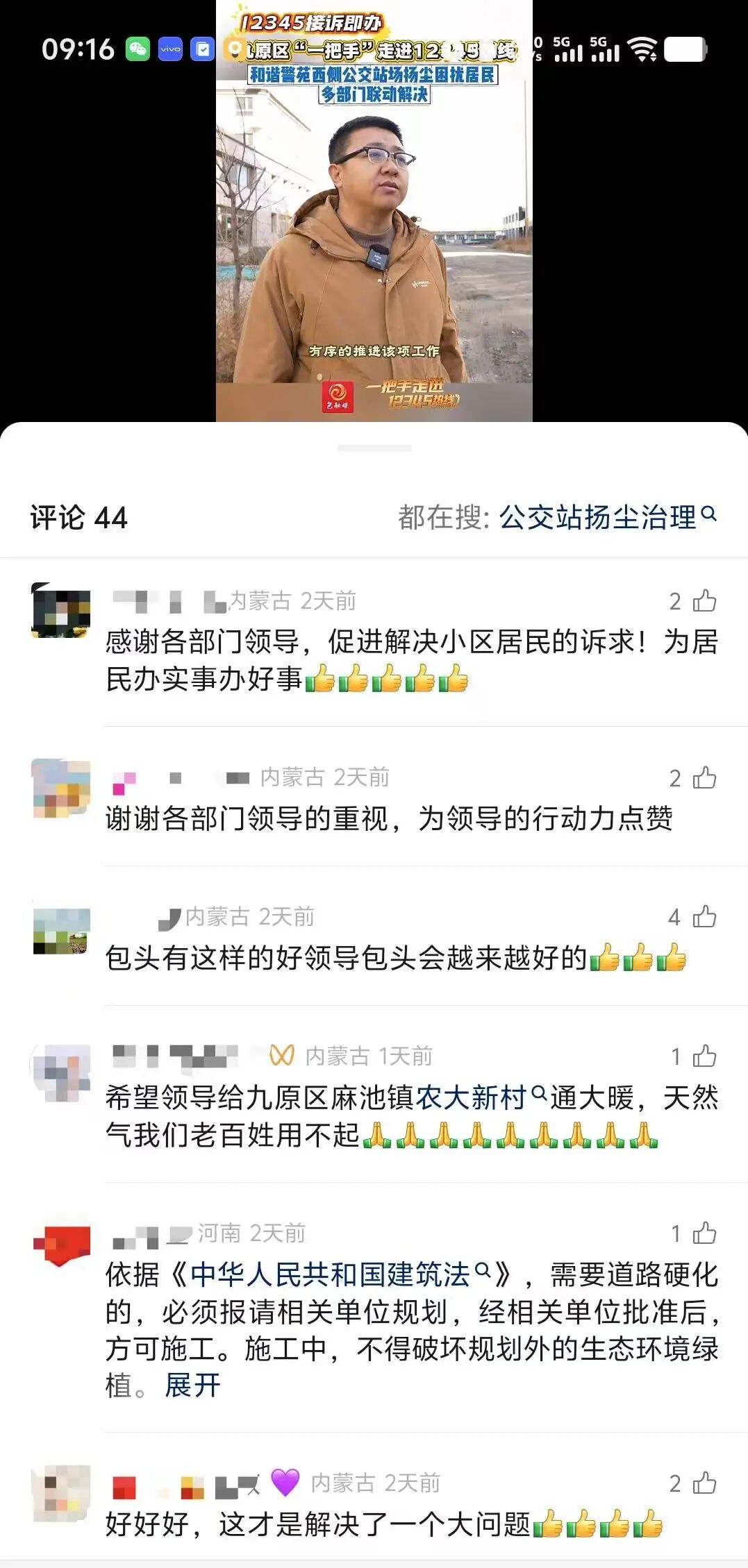This screenshot has width=748, height=1568.
Task: Like the comment 谢谢各部门领导的重视
Action: click(x=704, y=777)
